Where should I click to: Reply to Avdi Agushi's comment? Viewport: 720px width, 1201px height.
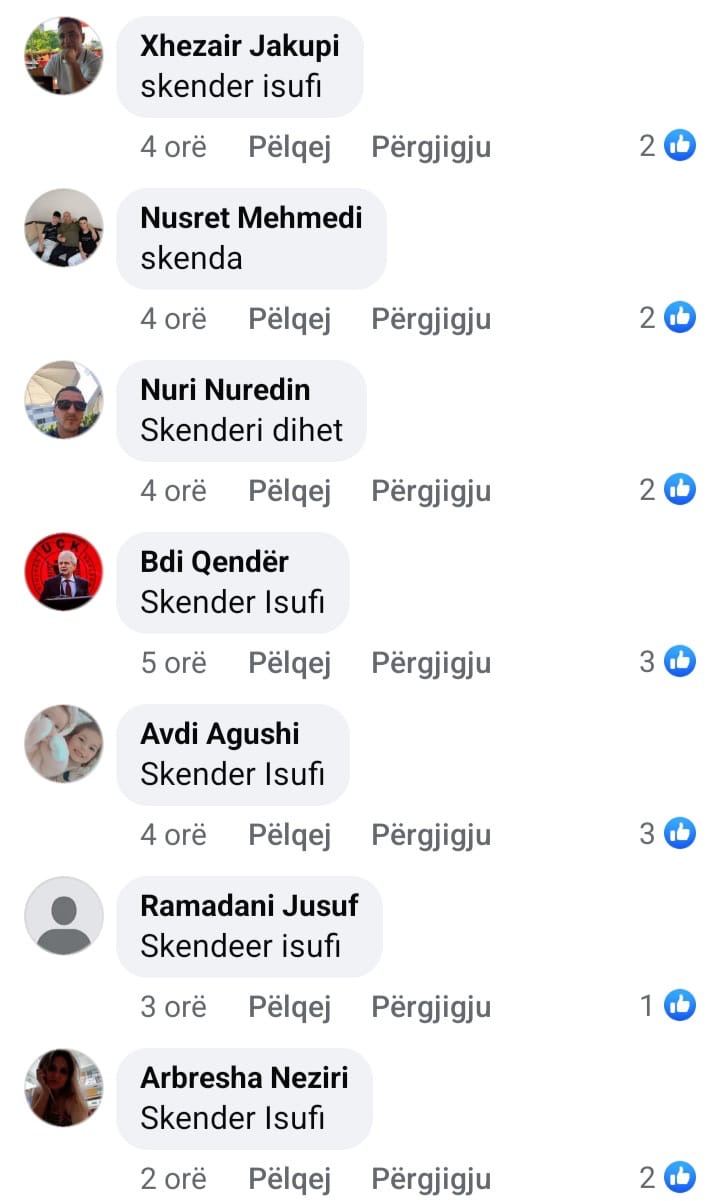(431, 835)
